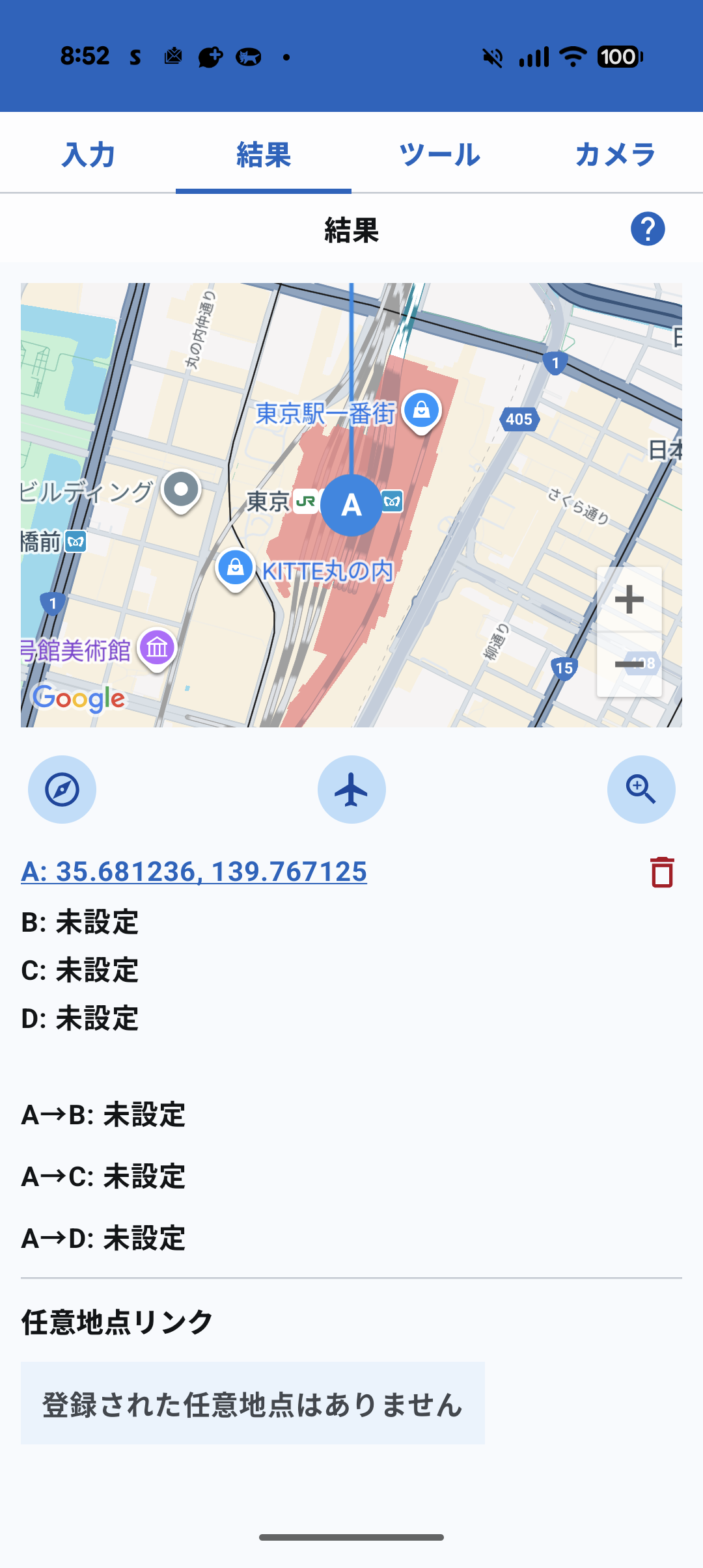Zoom out with the map minus button
The width and height of the screenshot is (703, 1568).
point(629,665)
